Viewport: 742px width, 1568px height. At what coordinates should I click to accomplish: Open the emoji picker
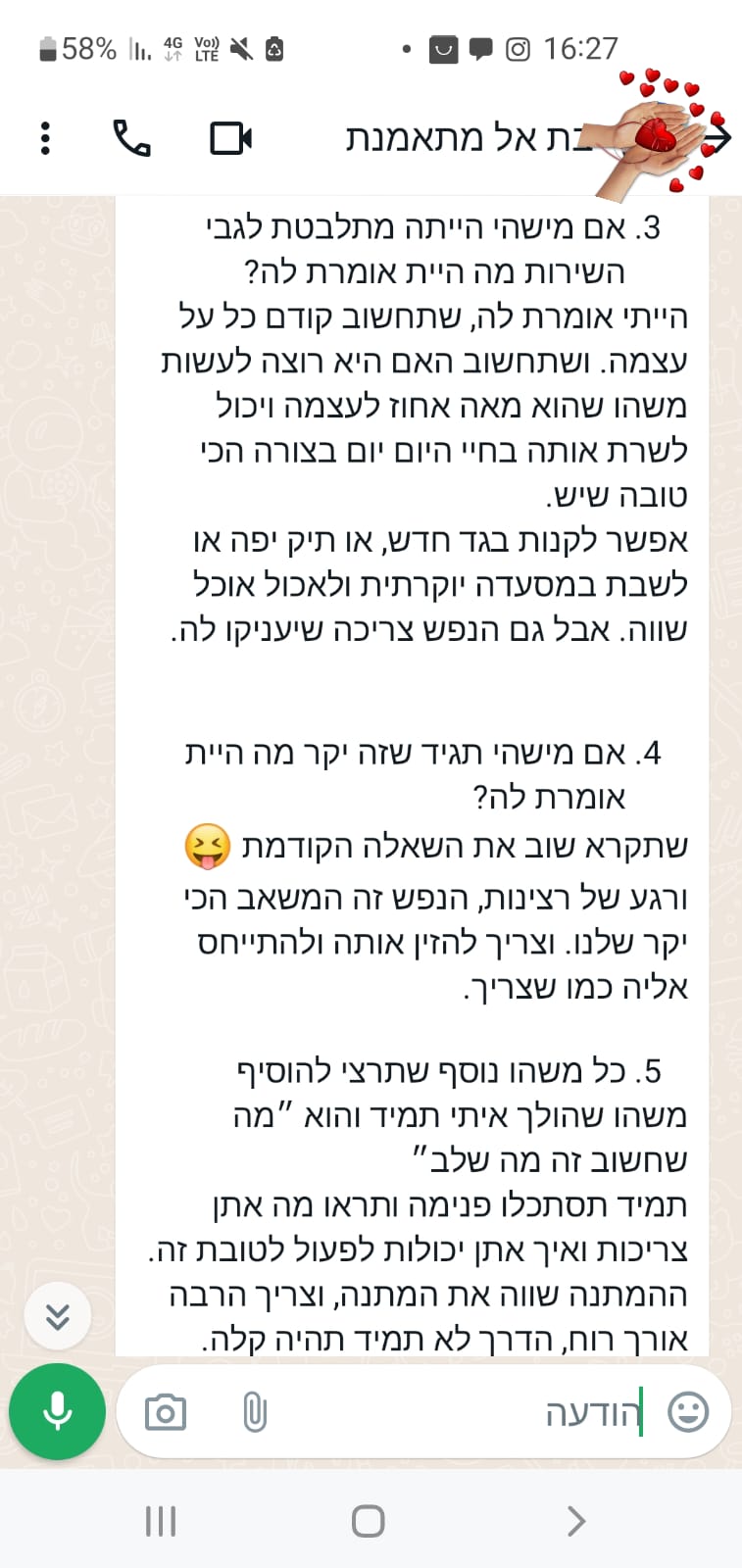[x=688, y=1412]
